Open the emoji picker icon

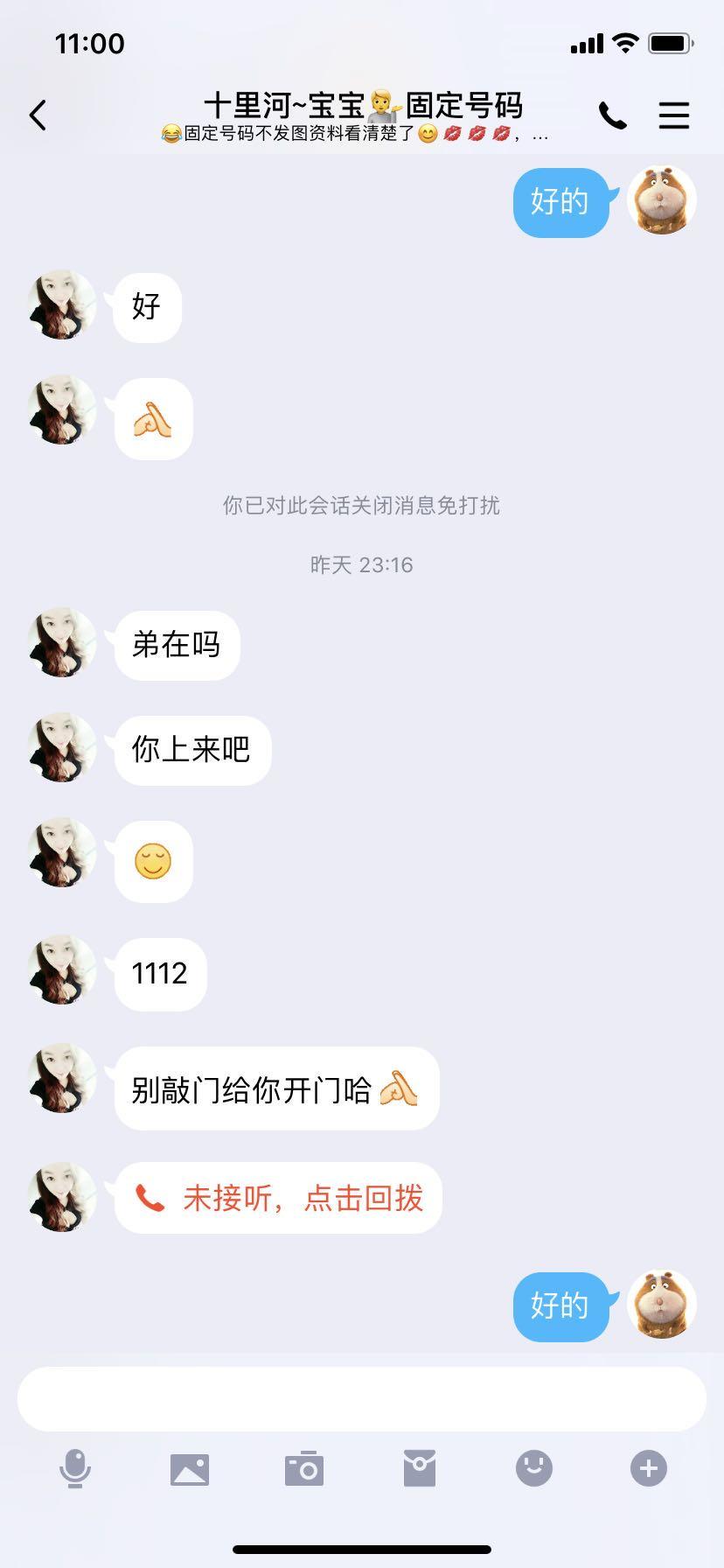coord(535,1469)
